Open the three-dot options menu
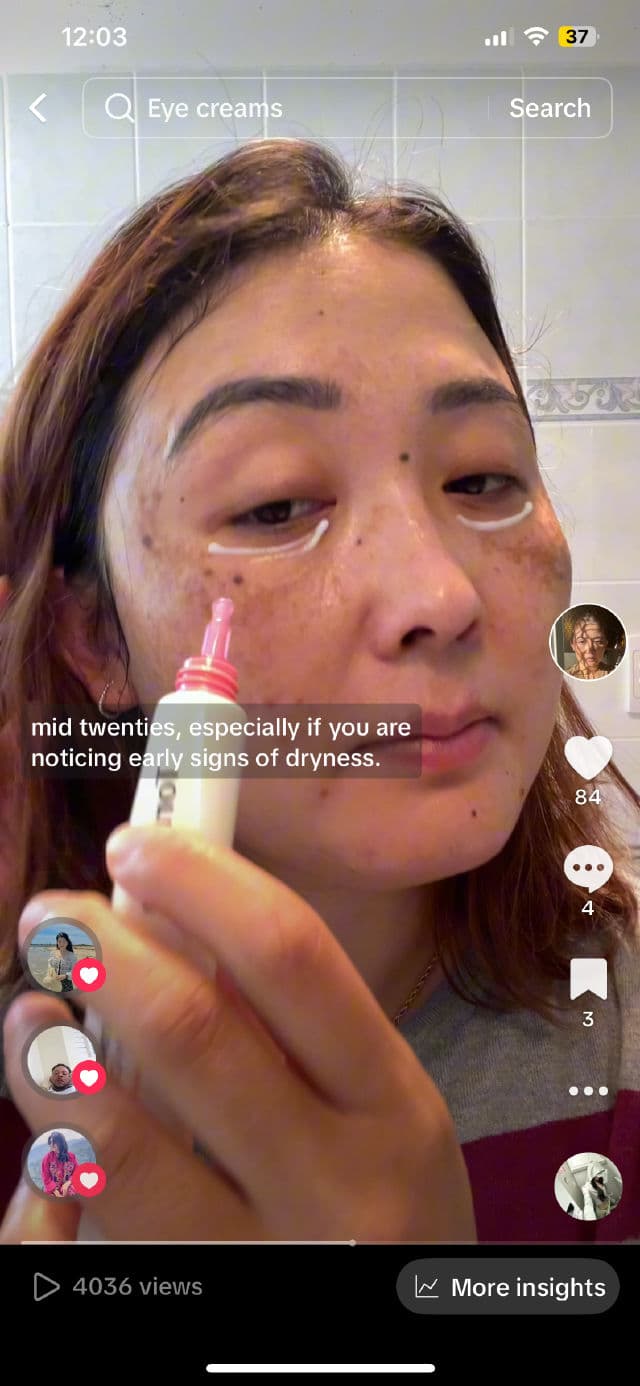This screenshot has height=1386, width=640. [588, 1091]
